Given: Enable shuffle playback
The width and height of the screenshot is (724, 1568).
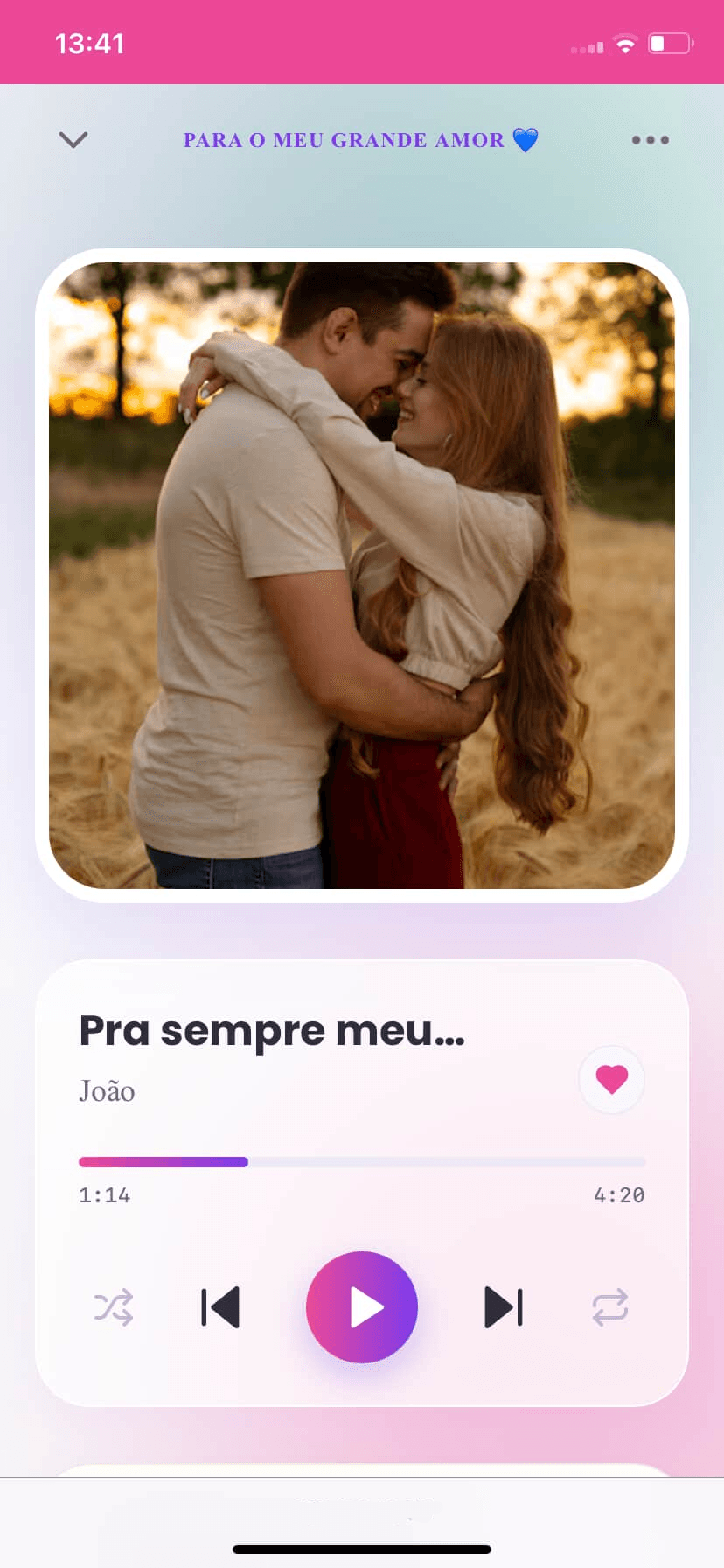Looking at the screenshot, I should point(114,1307).
